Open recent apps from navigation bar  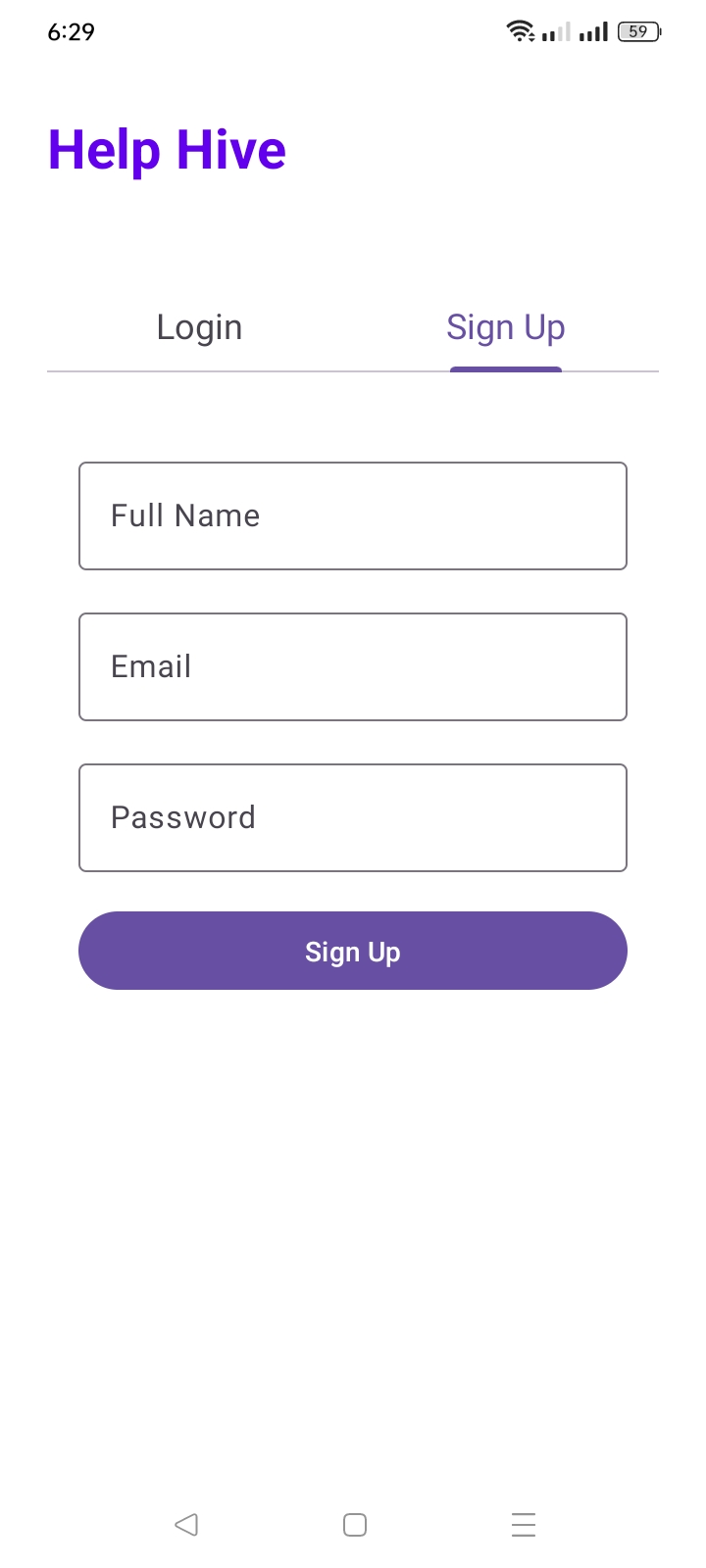(x=524, y=1525)
